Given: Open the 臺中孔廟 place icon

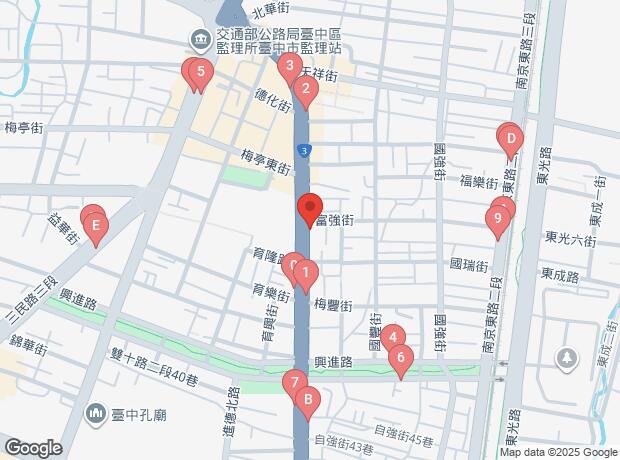Looking at the screenshot, I should coord(97,412).
